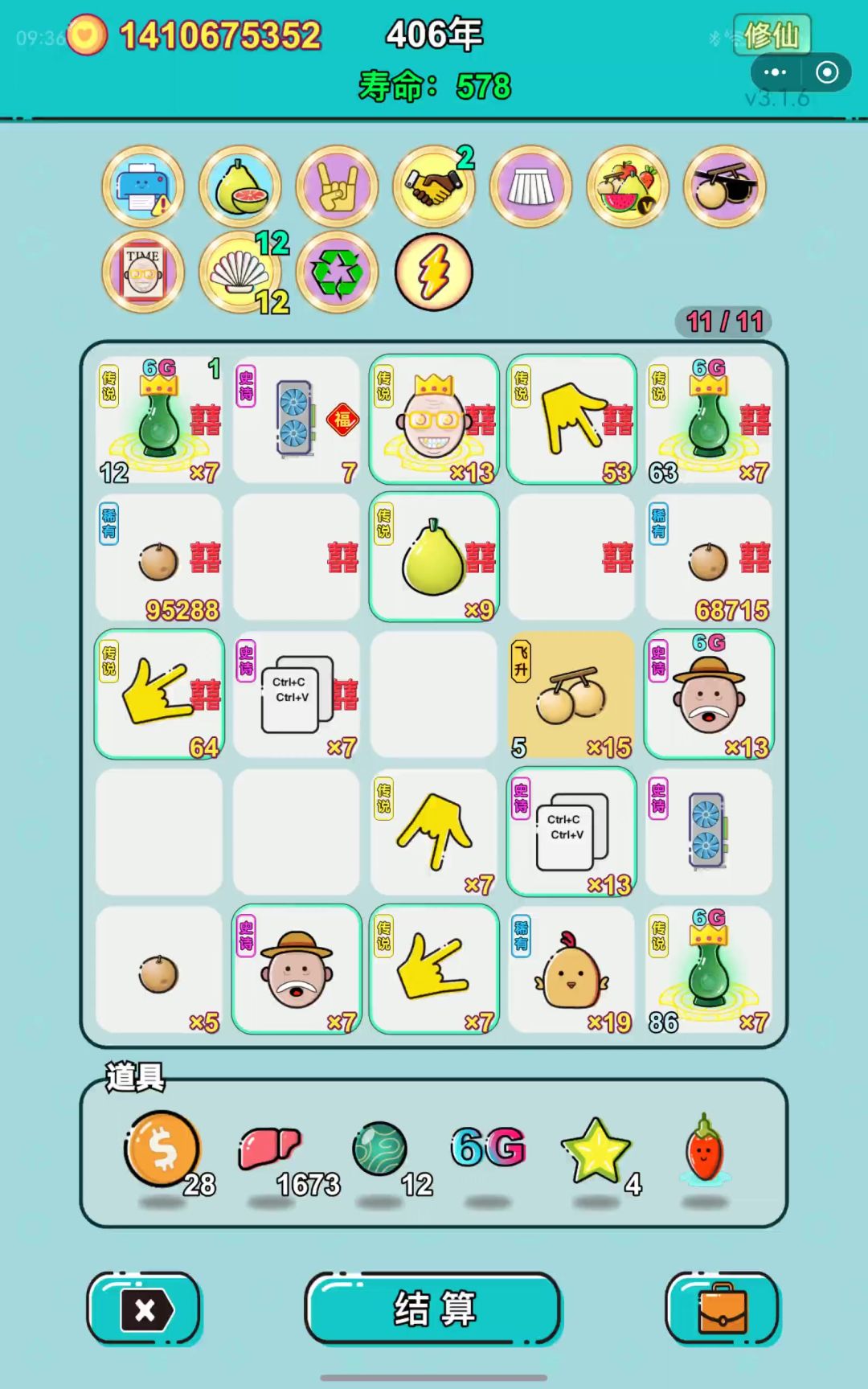868x1389 pixels.
Task: Tap the lightning bolt skill icon
Action: coord(433,272)
